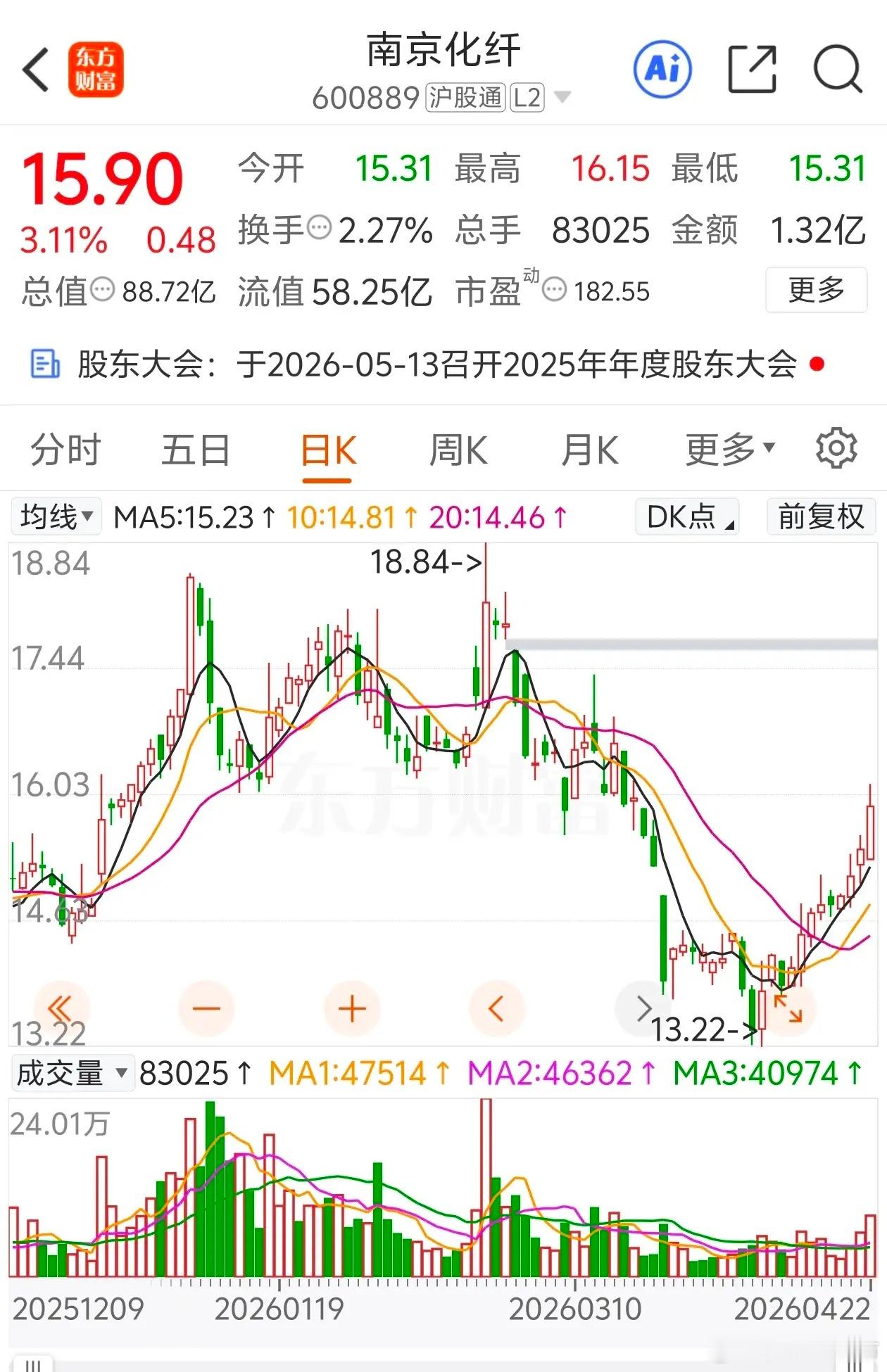
Task: Tap 更多 to view more stock details
Action: pos(815,291)
